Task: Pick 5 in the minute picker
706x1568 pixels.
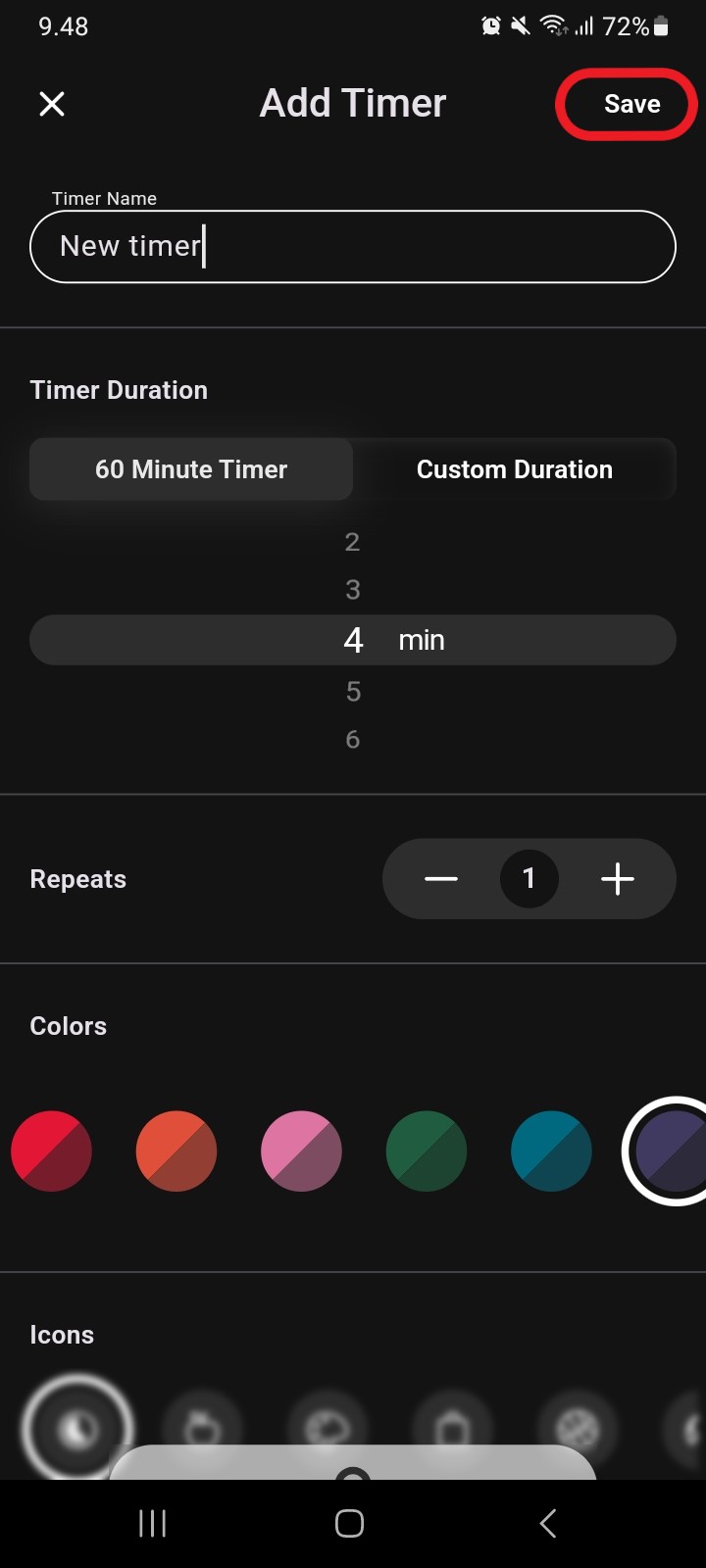Action: (x=353, y=692)
